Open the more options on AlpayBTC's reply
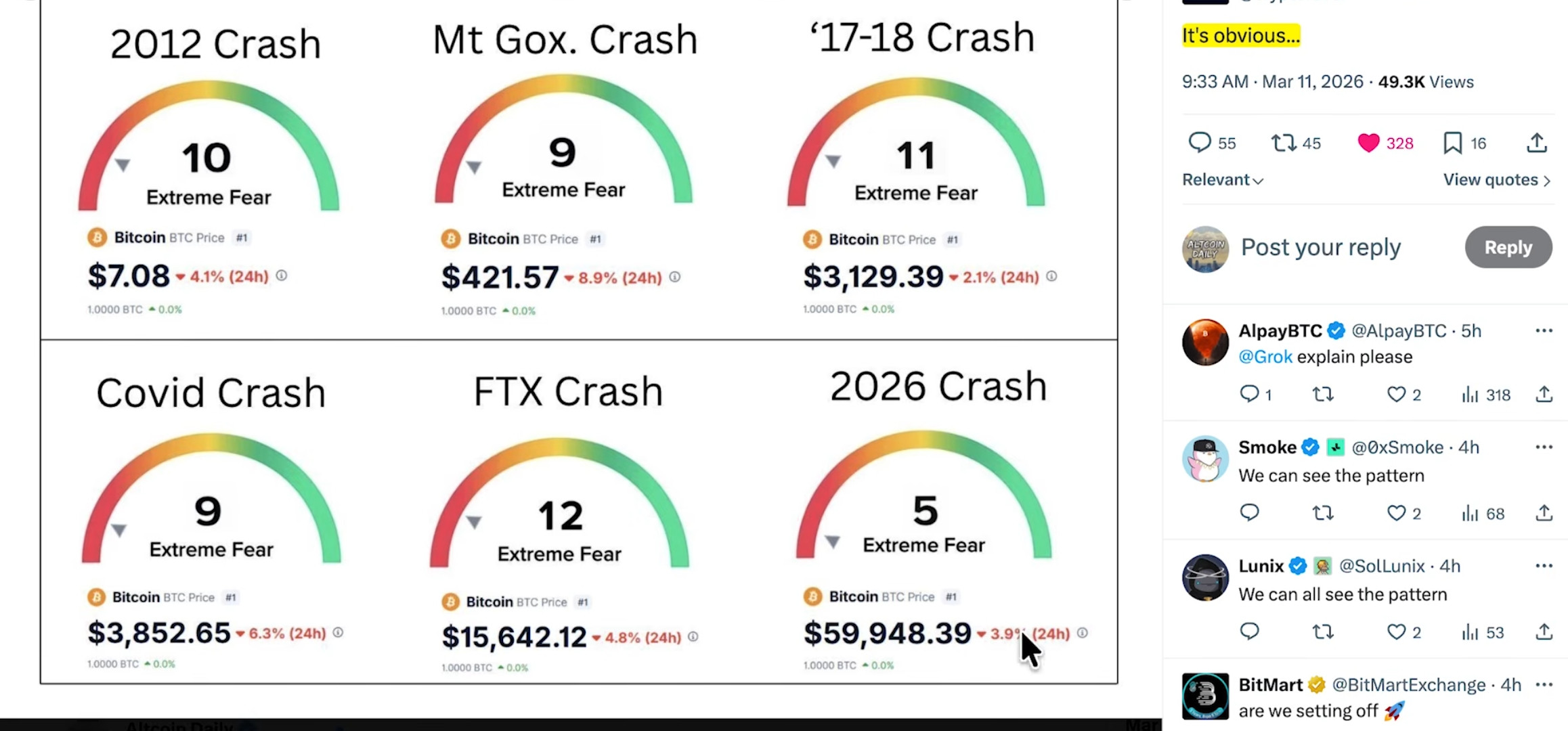This screenshot has width=1568, height=731. pyautogui.click(x=1544, y=331)
